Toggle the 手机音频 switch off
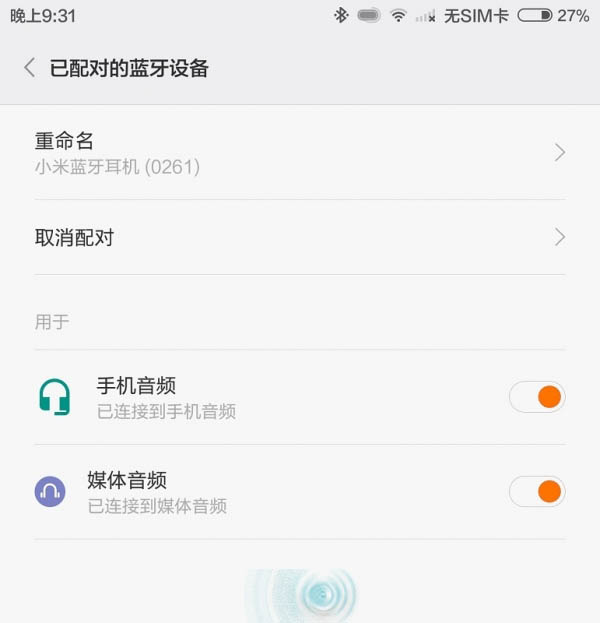Image resolution: width=600 pixels, height=623 pixels. click(537, 397)
